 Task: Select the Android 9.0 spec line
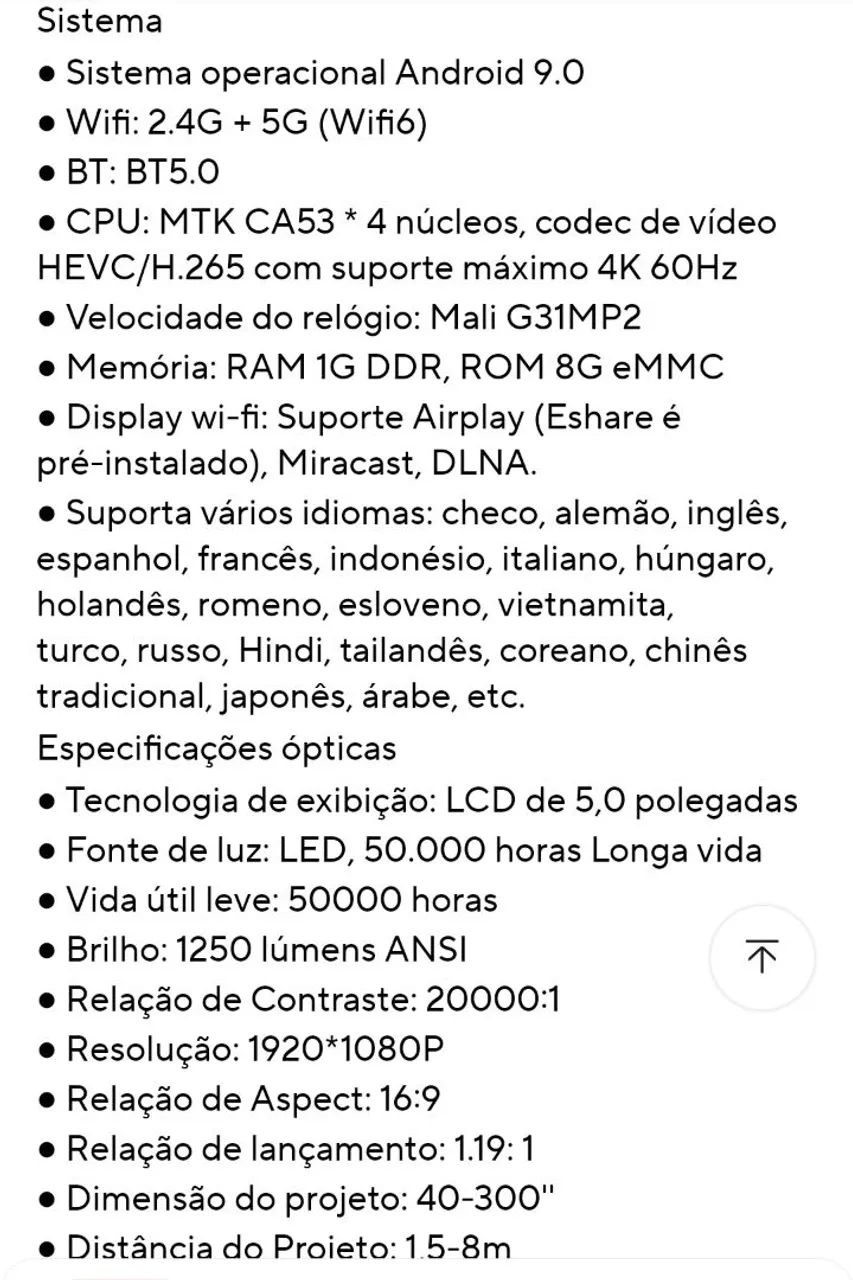pos(325,72)
